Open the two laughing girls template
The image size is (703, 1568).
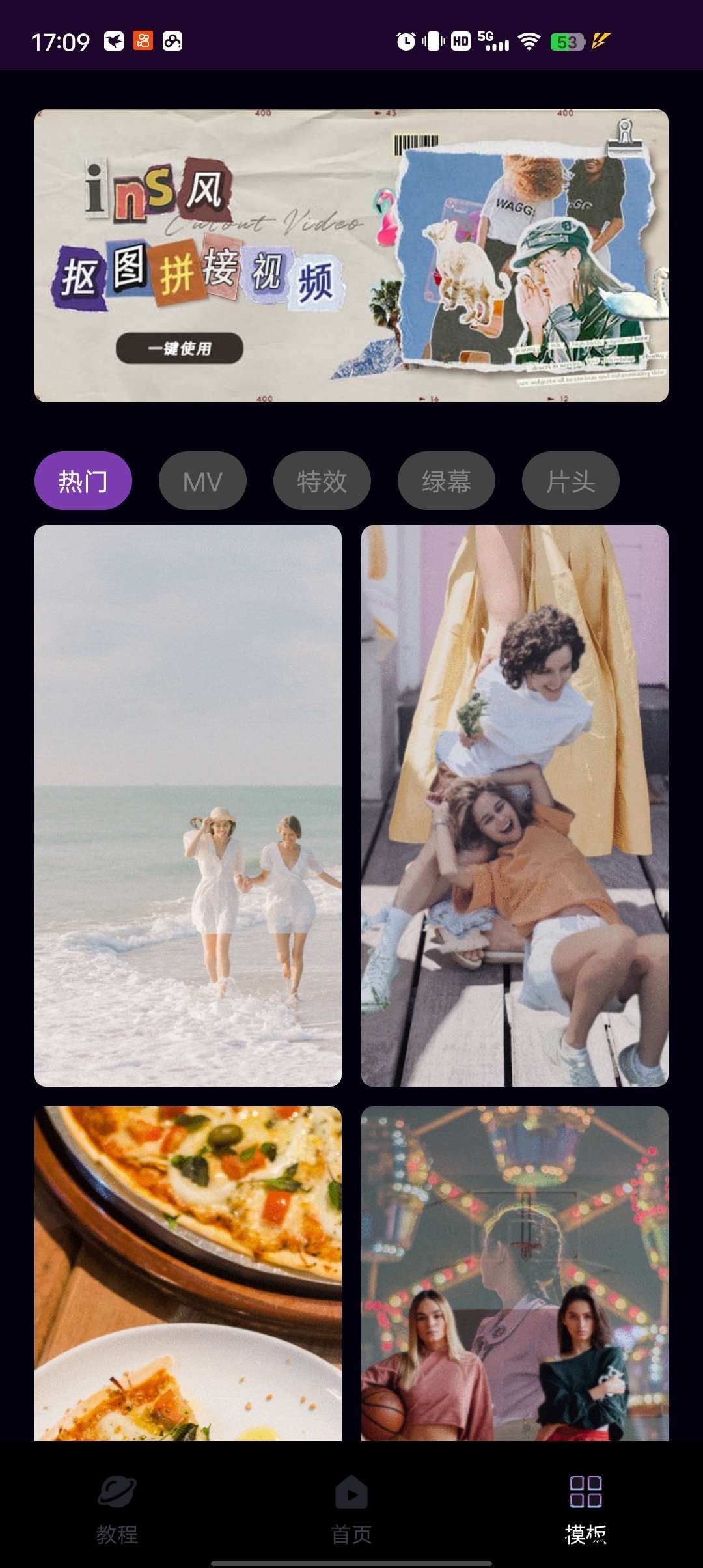515,805
